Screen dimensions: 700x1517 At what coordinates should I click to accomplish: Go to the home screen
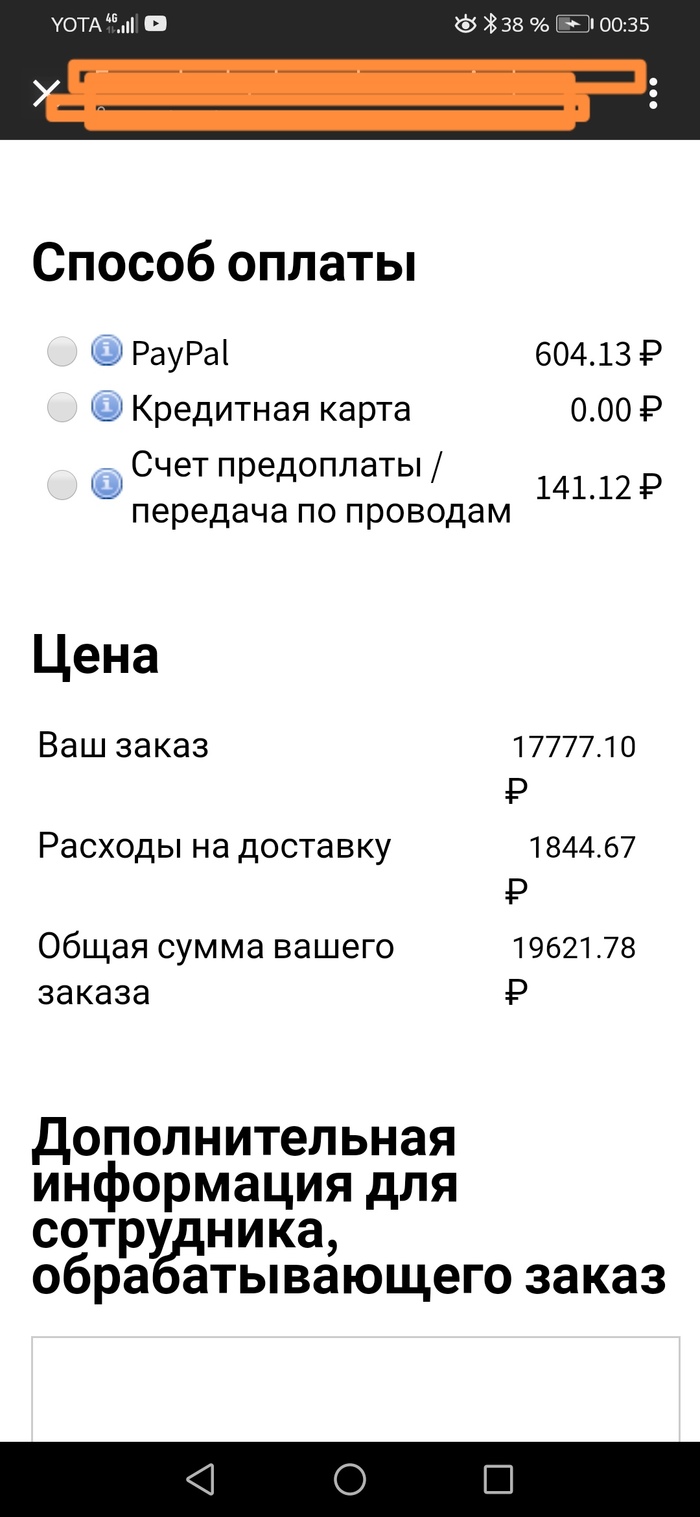(350, 1479)
